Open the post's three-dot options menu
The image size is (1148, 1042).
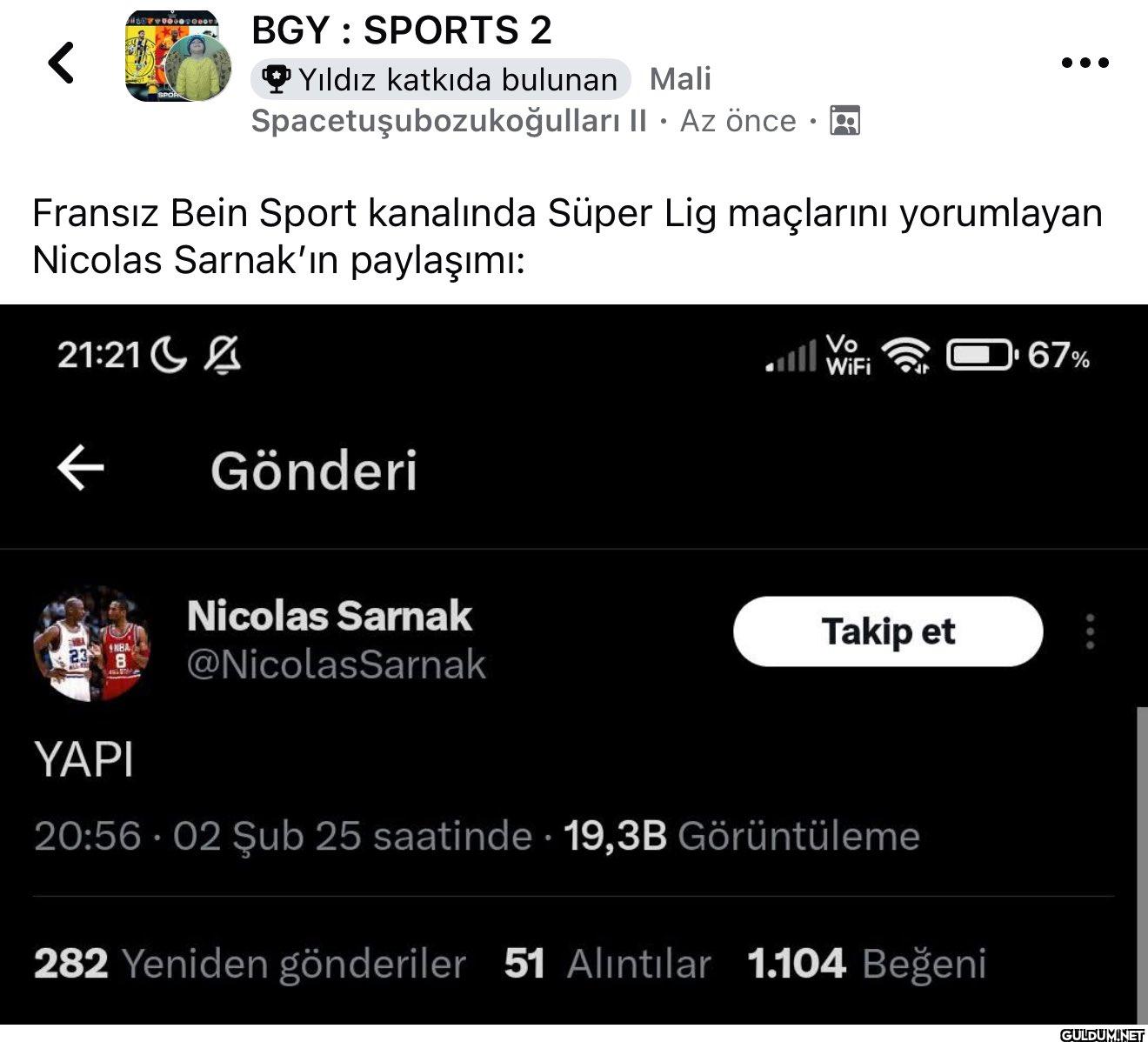click(1085, 63)
